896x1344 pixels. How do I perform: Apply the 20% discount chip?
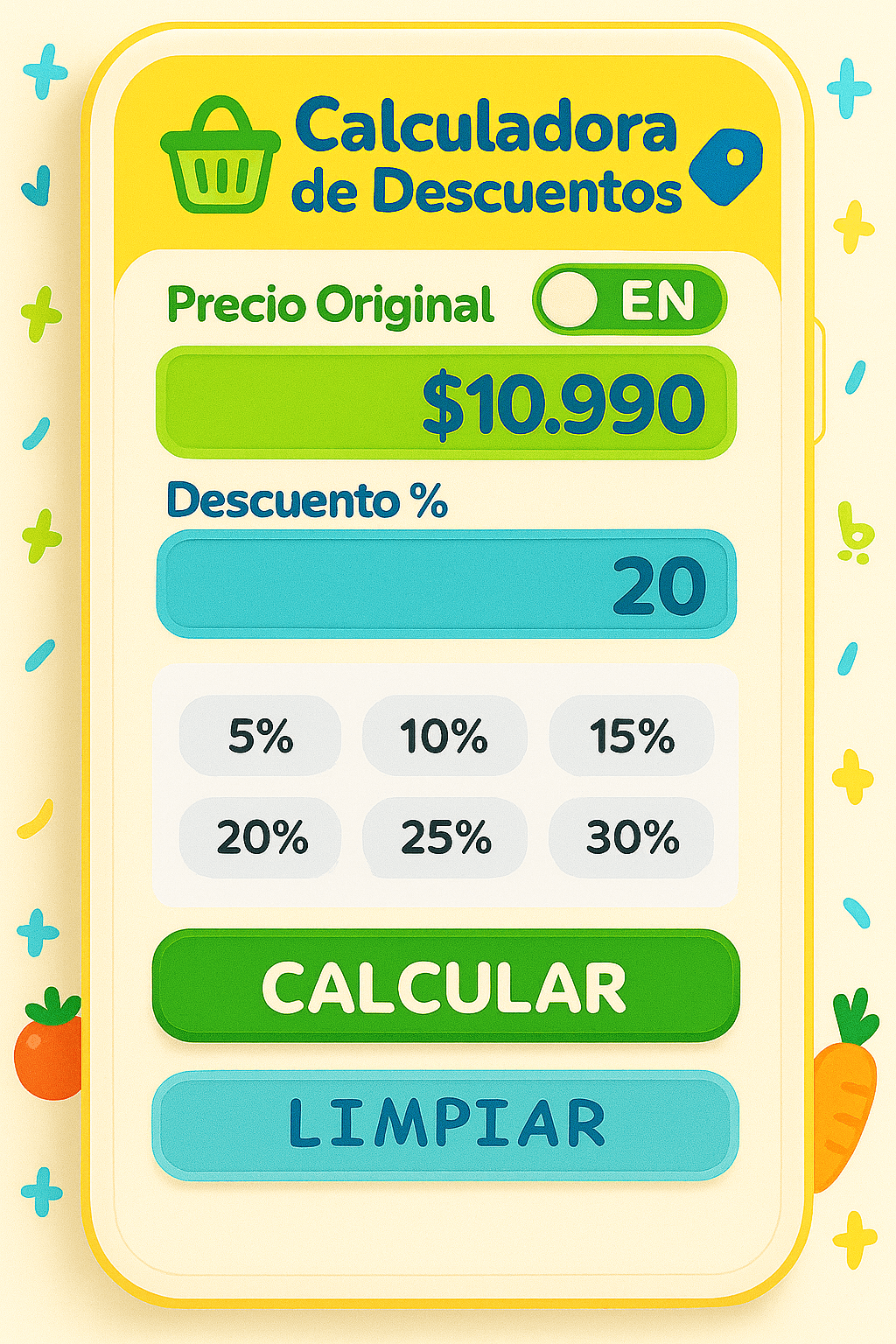pos(260,837)
